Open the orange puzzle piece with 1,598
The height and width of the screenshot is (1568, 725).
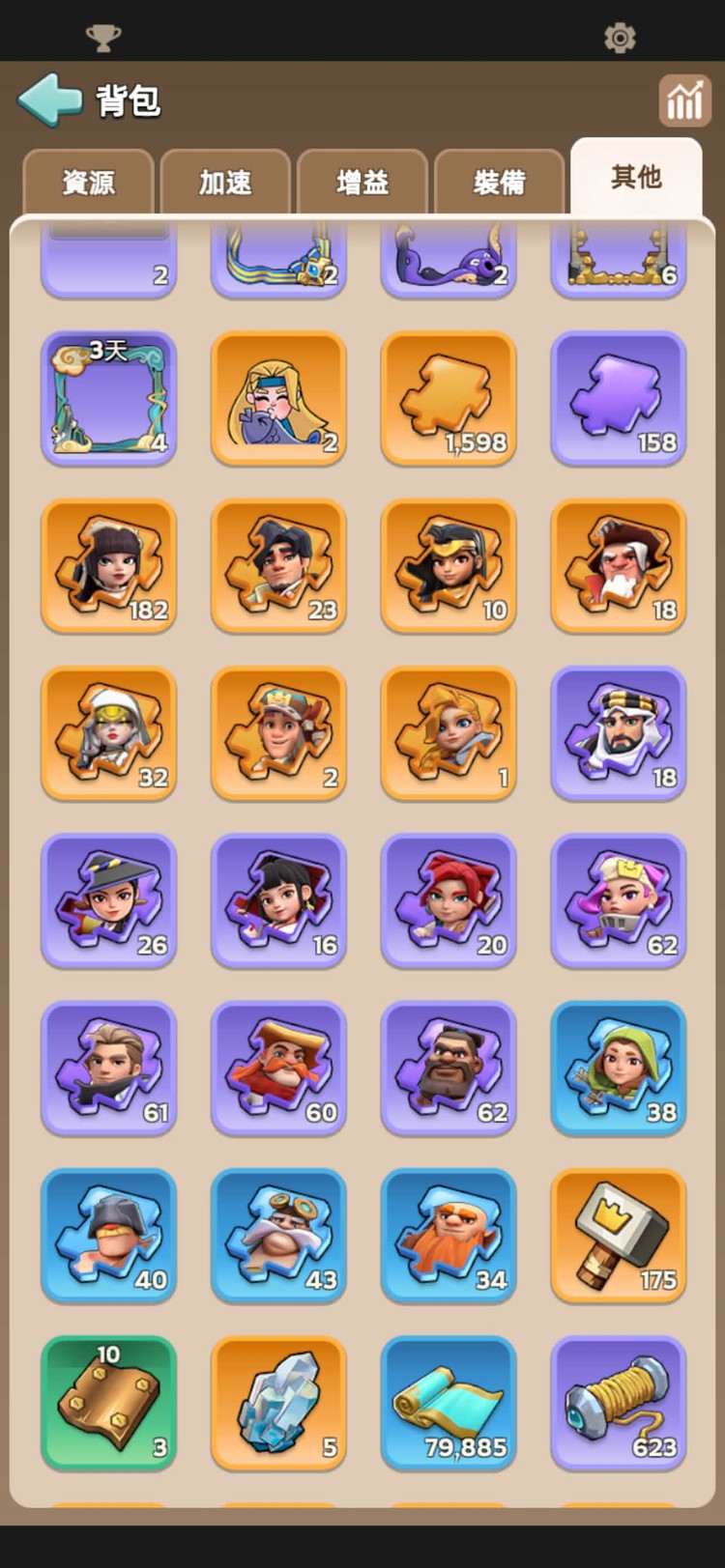449,398
